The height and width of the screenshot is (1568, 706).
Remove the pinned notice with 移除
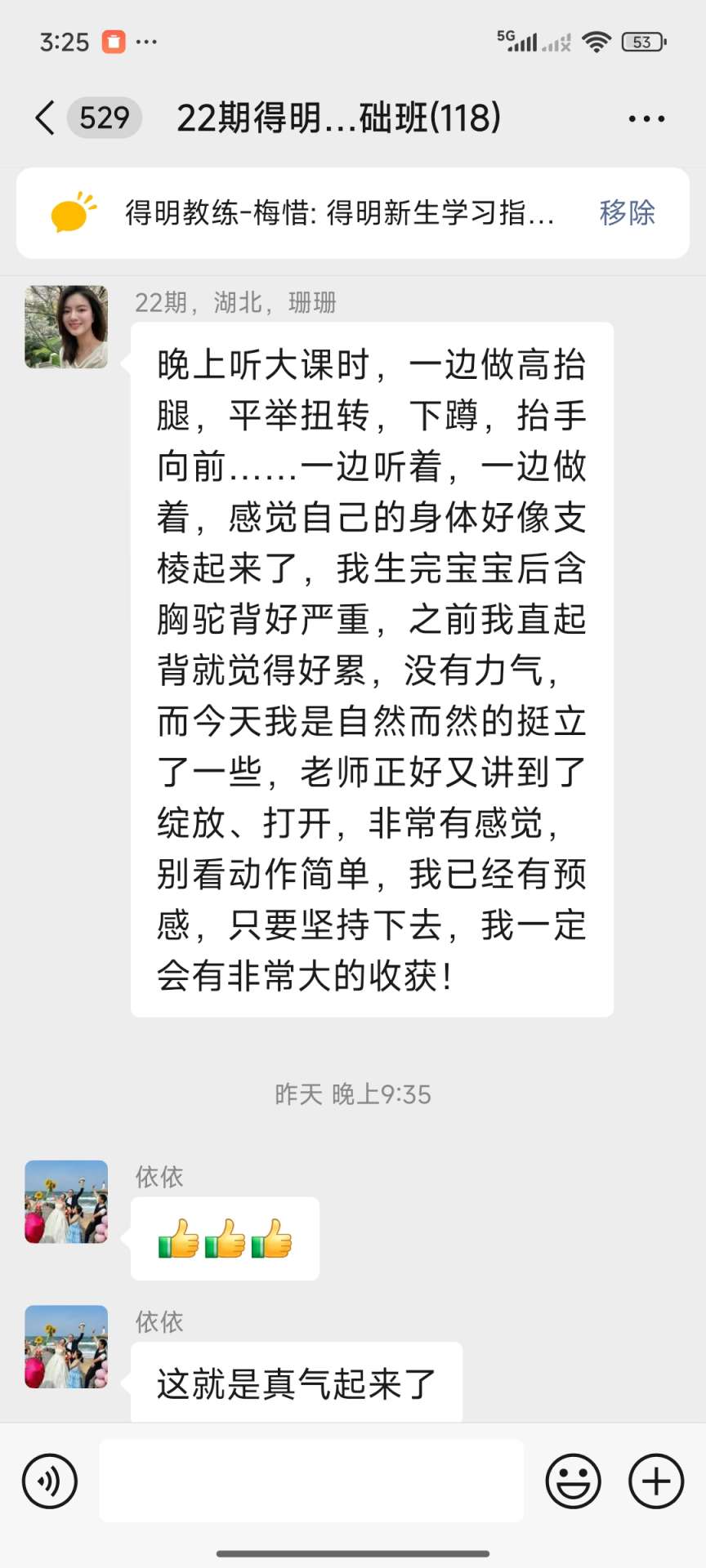pyautogui.click(x=627, y=212)
